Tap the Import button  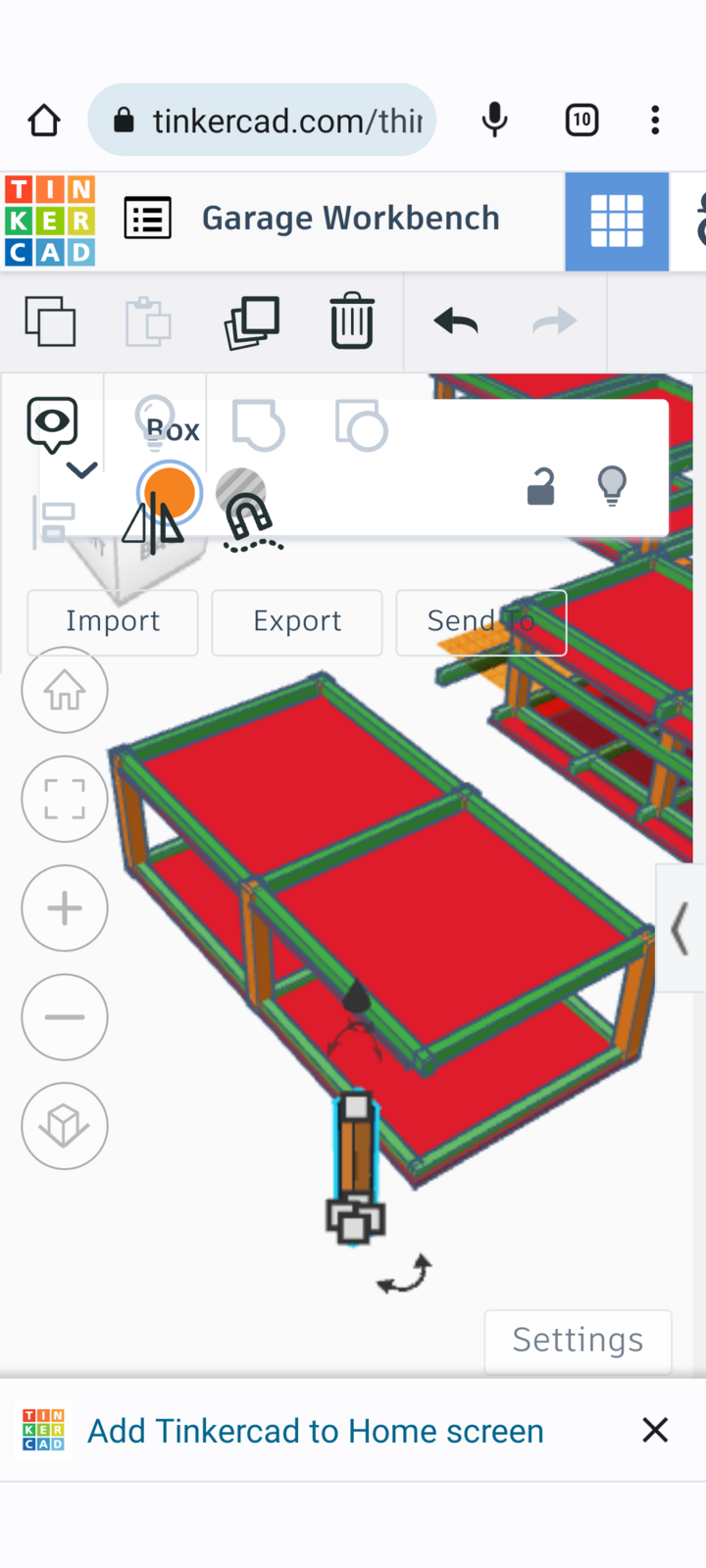[113, 621]
